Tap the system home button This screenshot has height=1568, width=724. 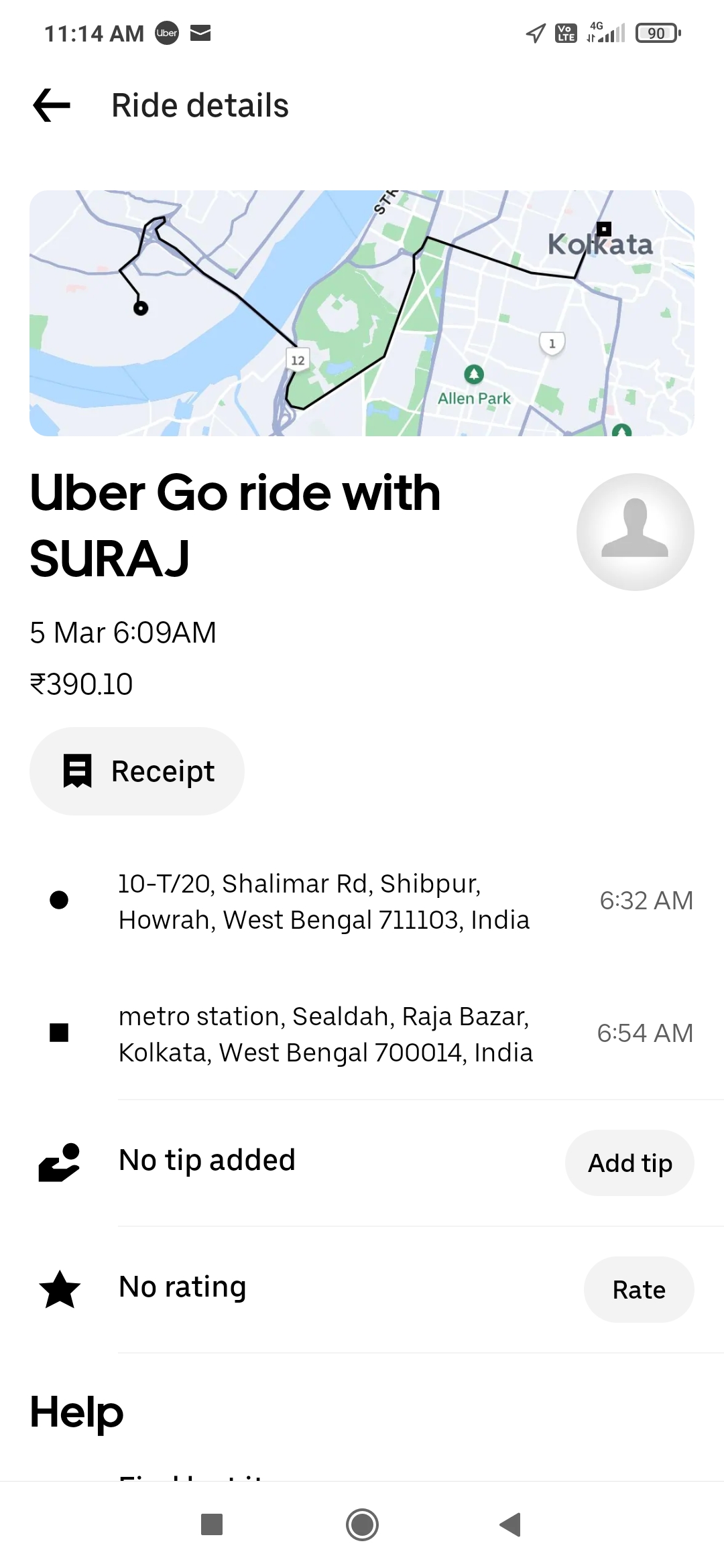pyautogui.click(x=362, y=1524)
